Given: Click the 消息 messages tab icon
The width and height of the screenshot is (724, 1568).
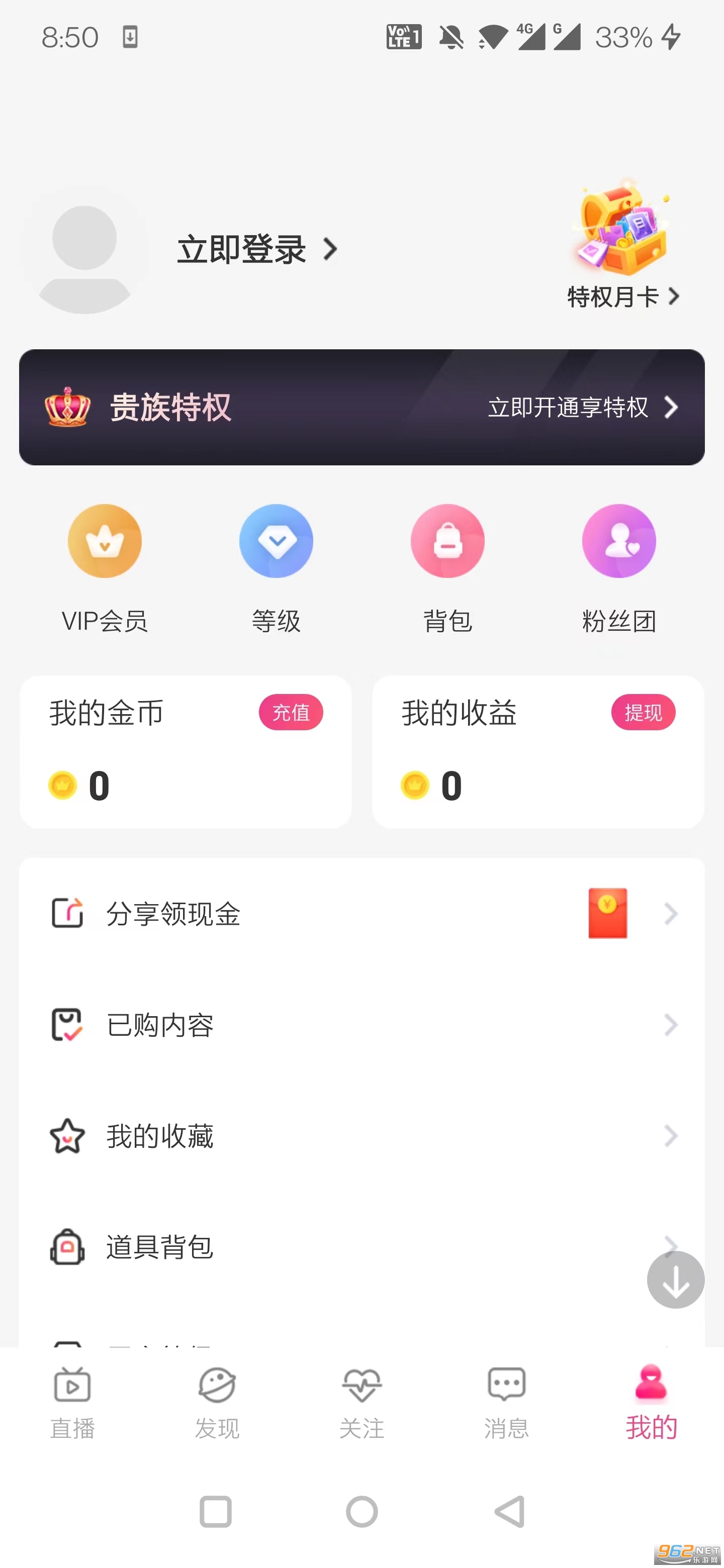Looking at the screenshot, I should click(x=506, y=1387).
